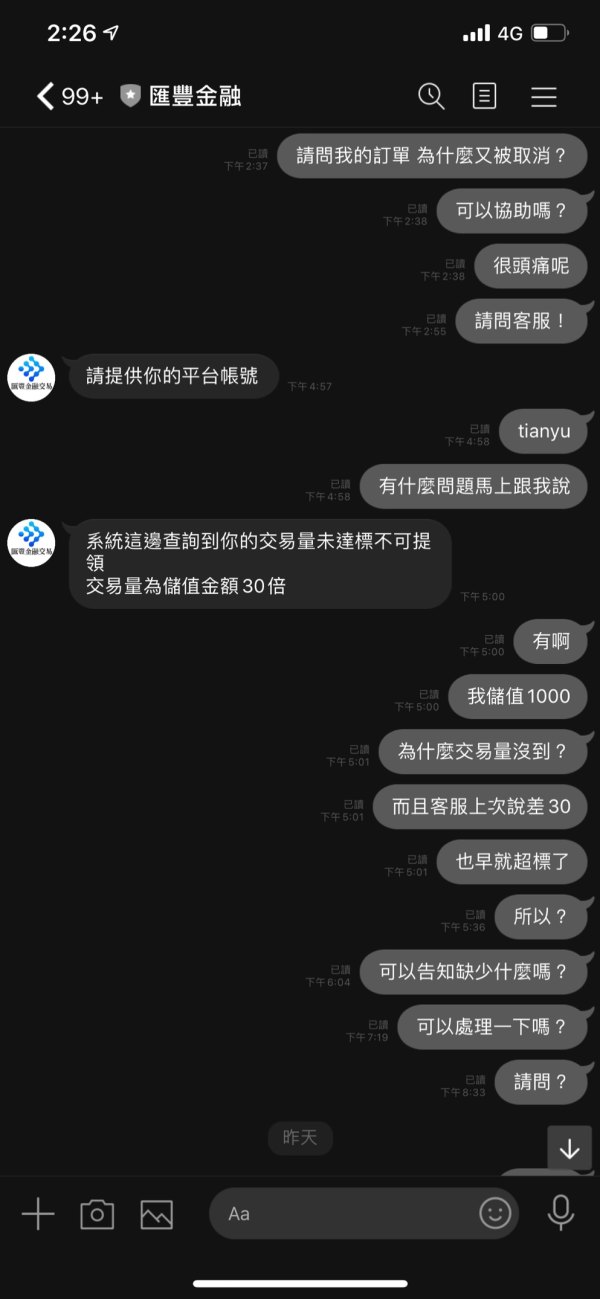
Task: Open the plus attachment options
Action: [38, 1214]
